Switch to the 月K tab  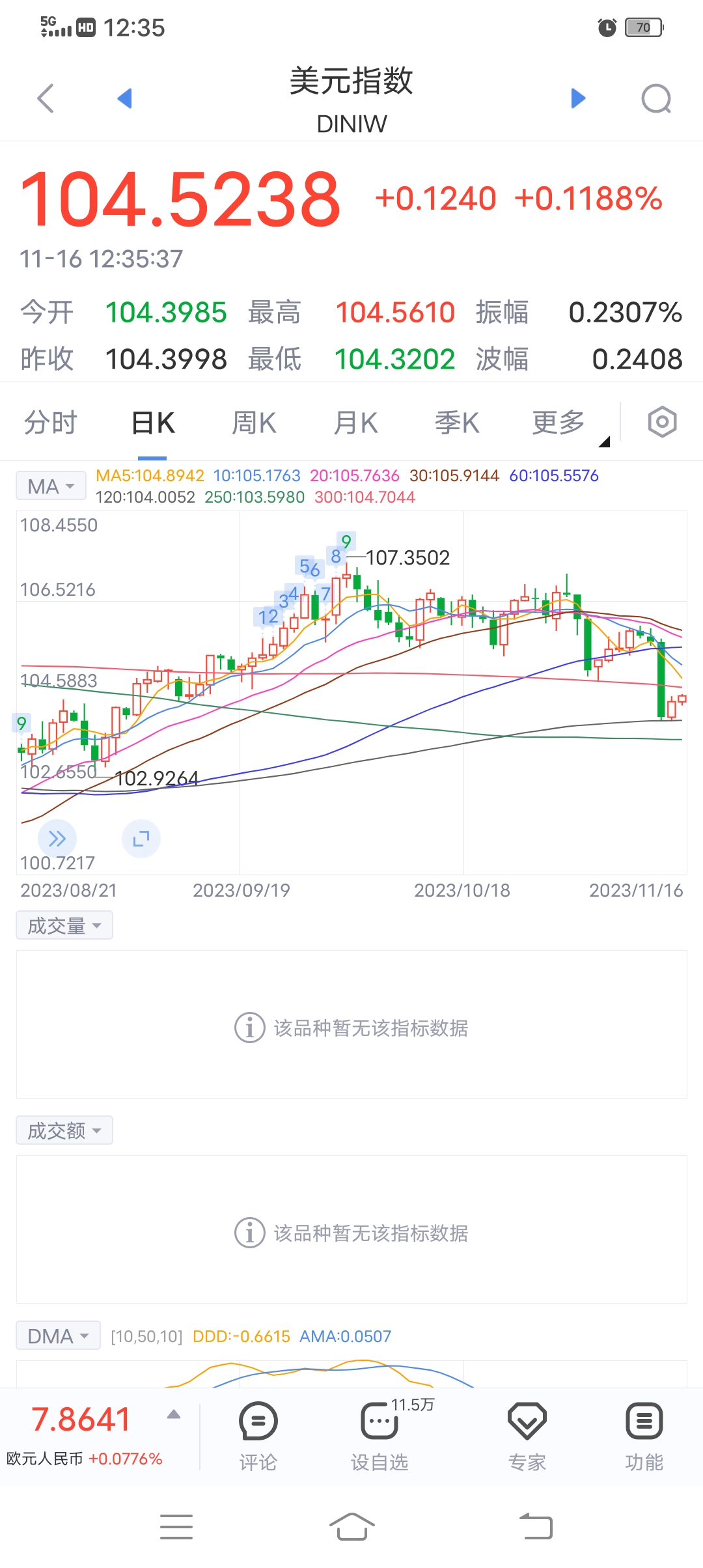355,423
